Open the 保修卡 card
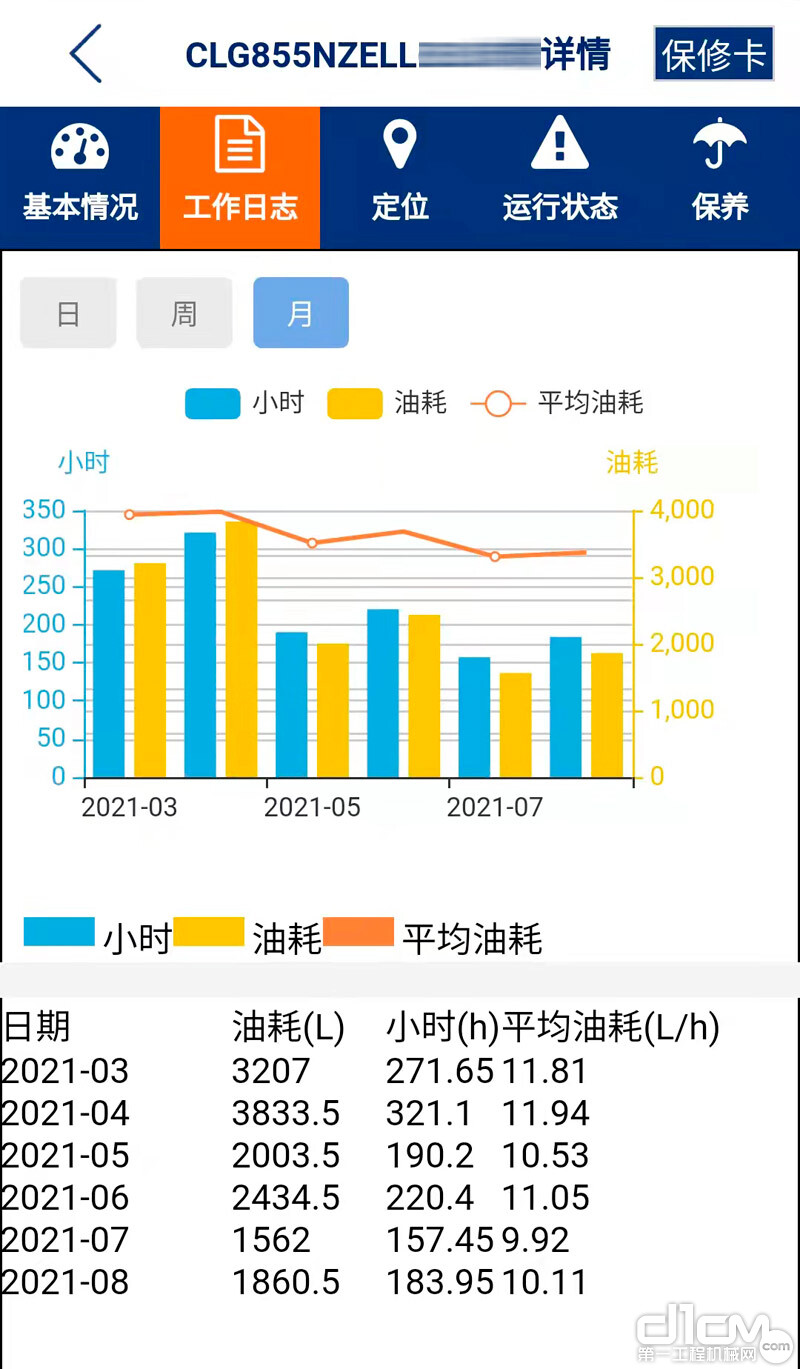 tap(713, 54)
